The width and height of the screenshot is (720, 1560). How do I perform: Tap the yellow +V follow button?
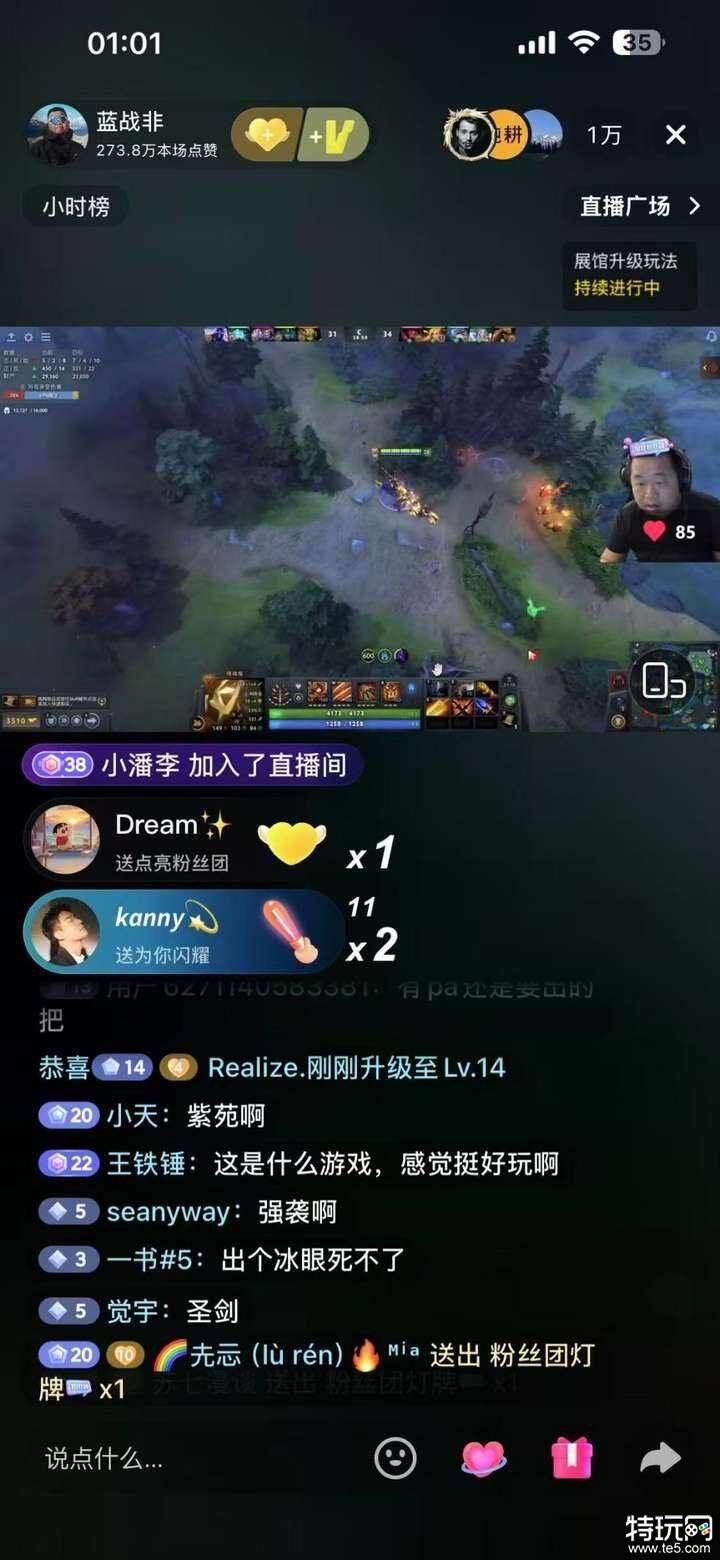pyautogui.click(x=335, y=135)
